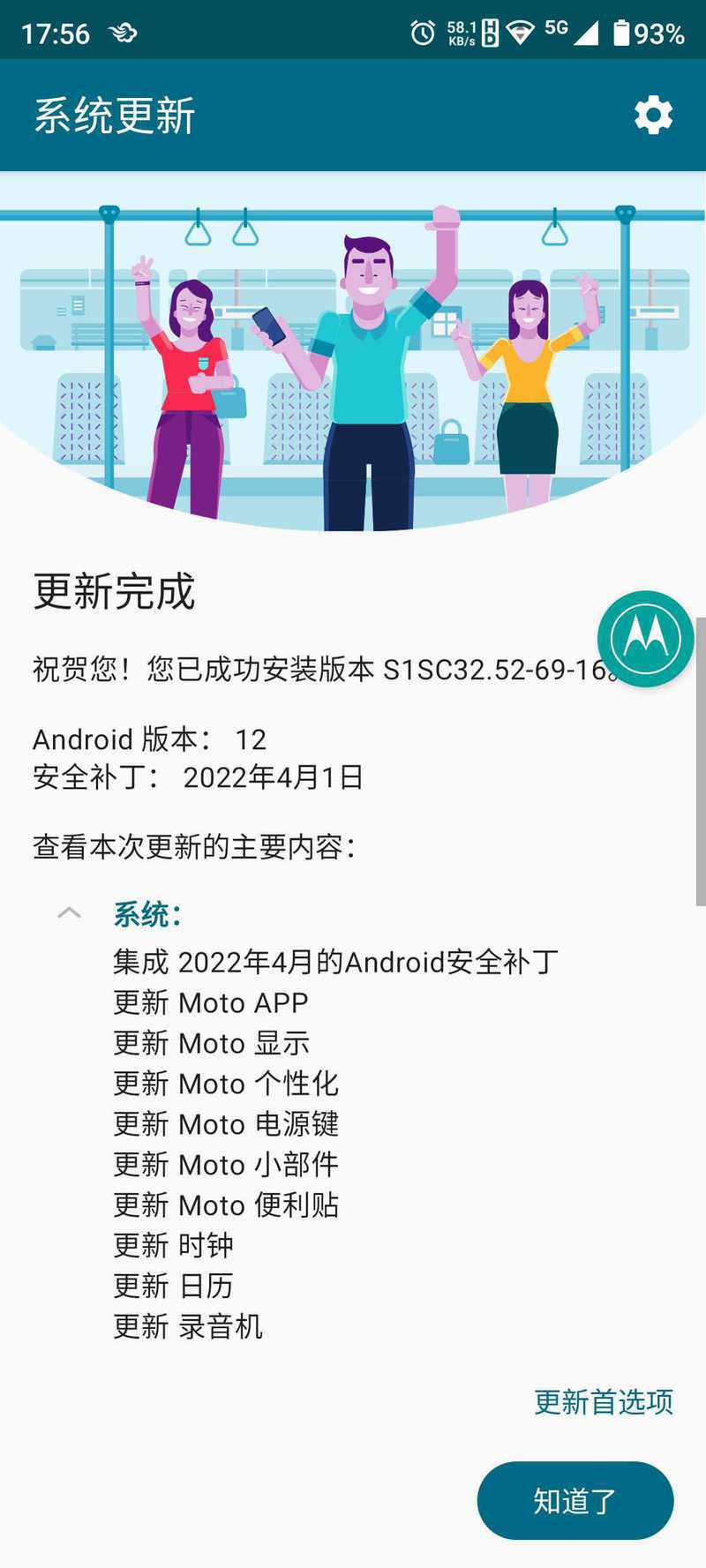Open the settings gear icon
The height and width of the screenshot is (1568, 706).
point(653,116)
